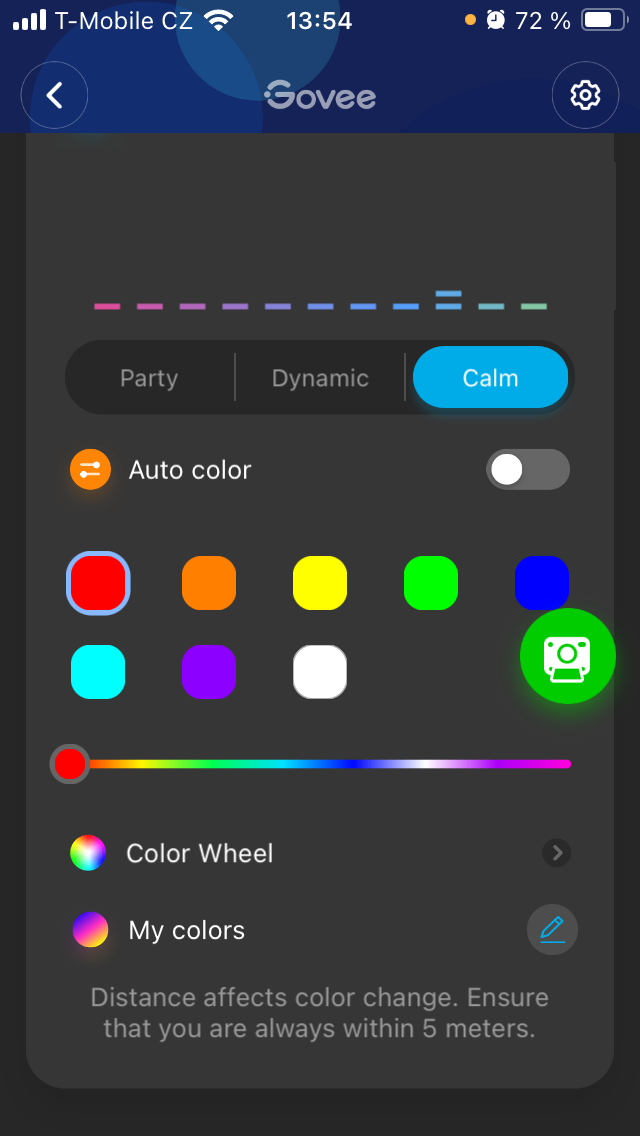Switch to Party mode

149,378
